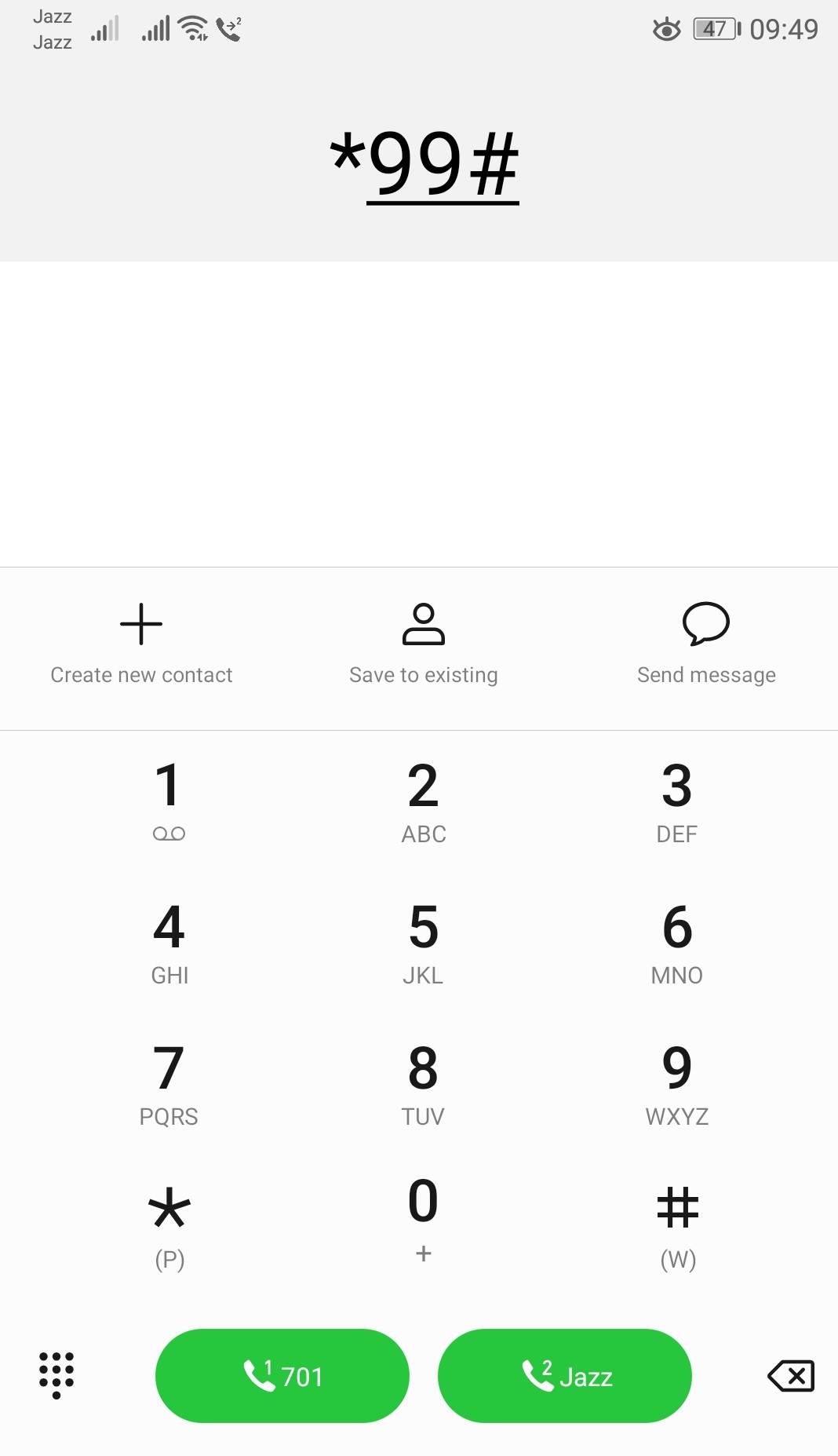
Task: Tap the dialed number *99# field
Action: (424, 163)
